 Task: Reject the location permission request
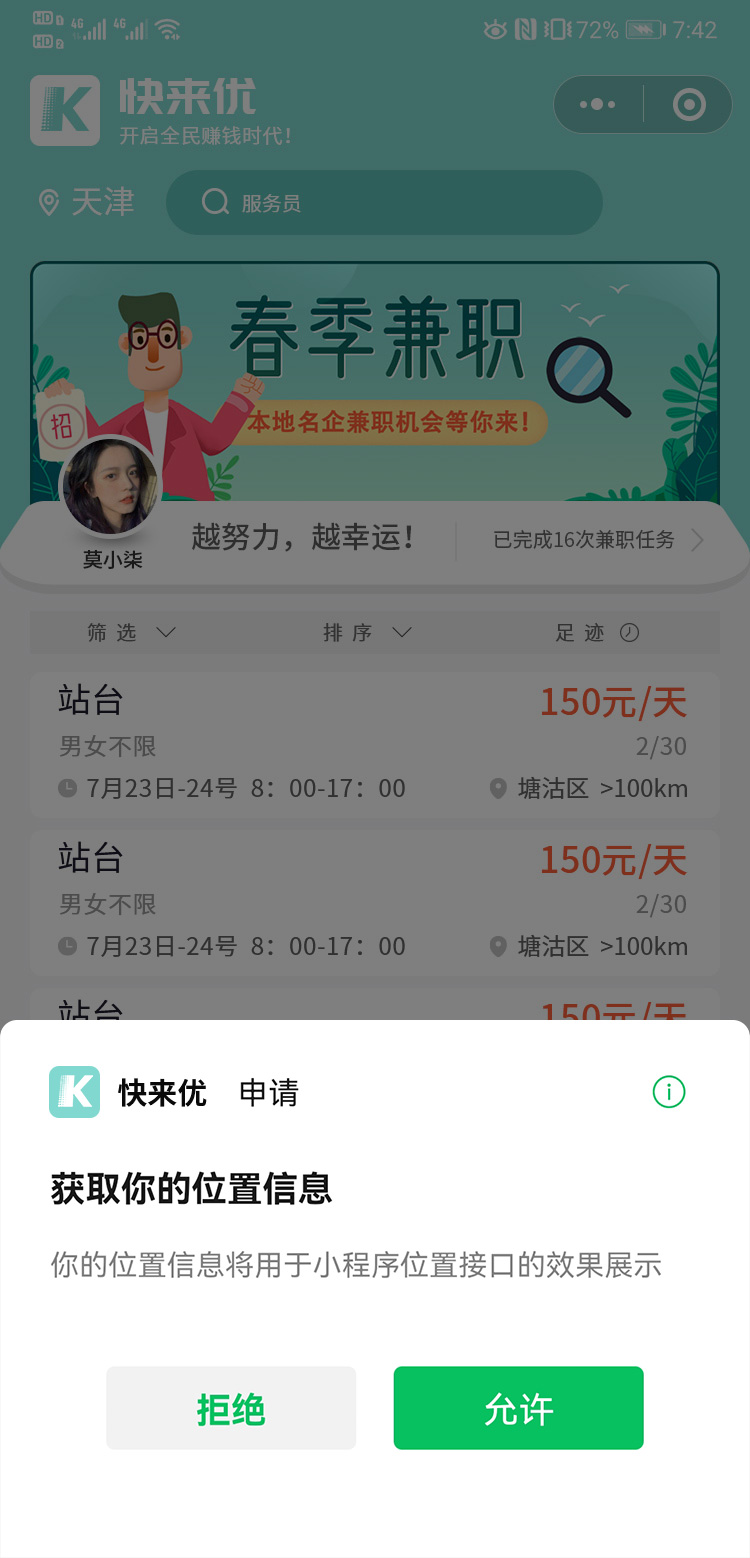[231, 1408]
